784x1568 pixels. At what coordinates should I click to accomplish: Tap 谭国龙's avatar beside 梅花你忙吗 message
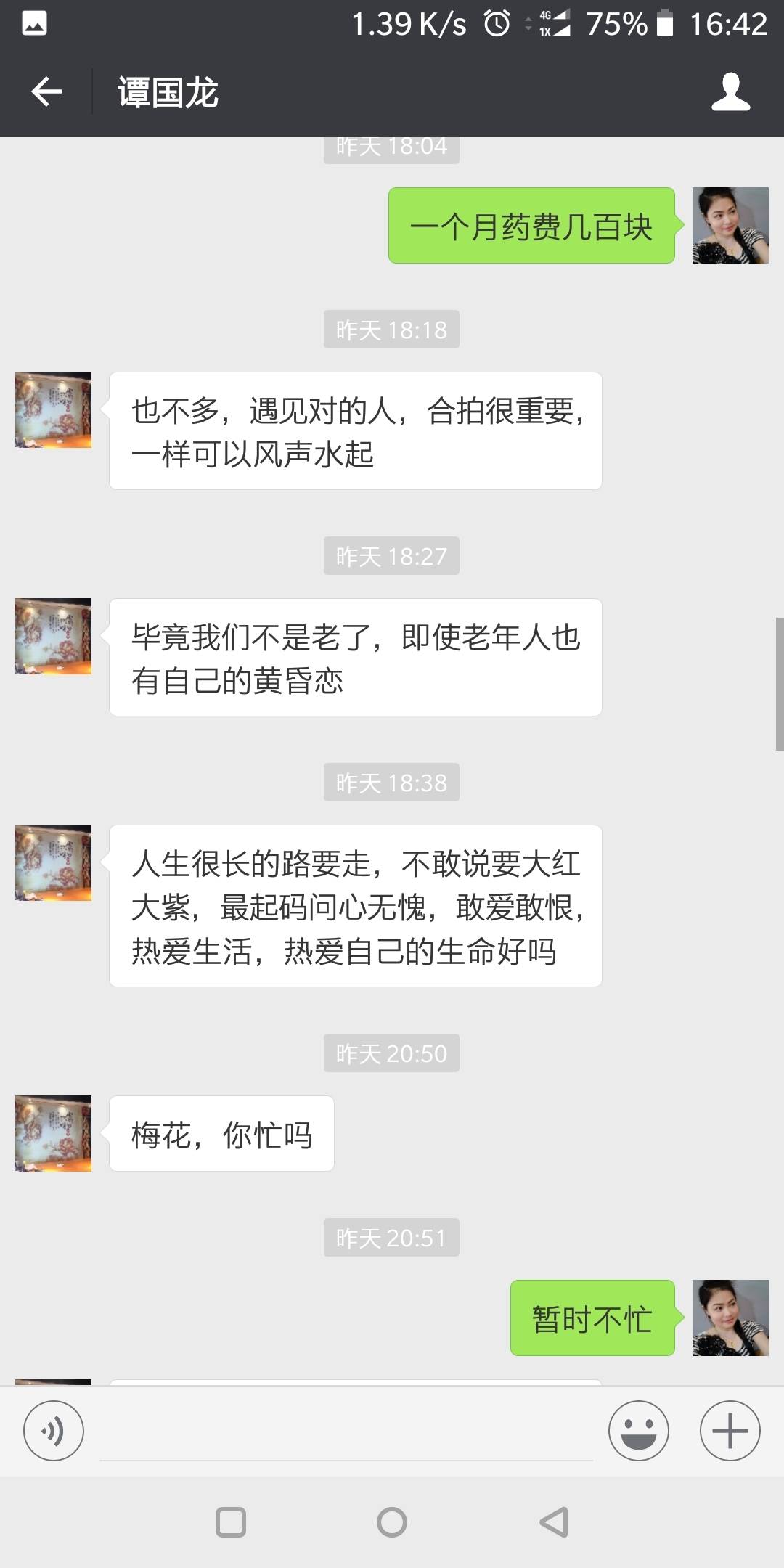tap(52, 1133)
